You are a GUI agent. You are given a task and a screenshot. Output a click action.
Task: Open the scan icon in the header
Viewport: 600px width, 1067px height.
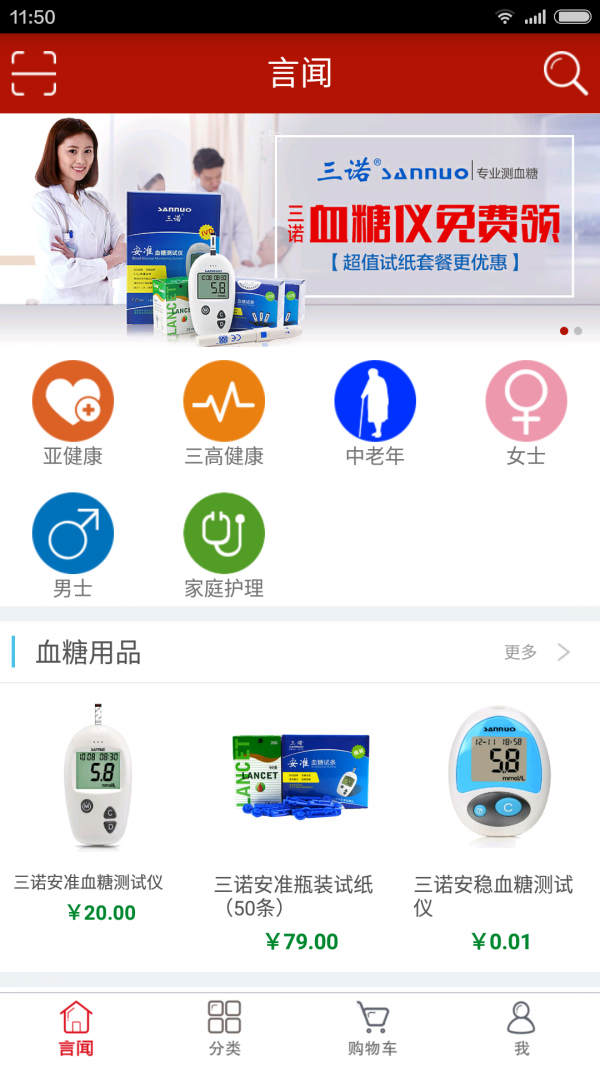33,73
